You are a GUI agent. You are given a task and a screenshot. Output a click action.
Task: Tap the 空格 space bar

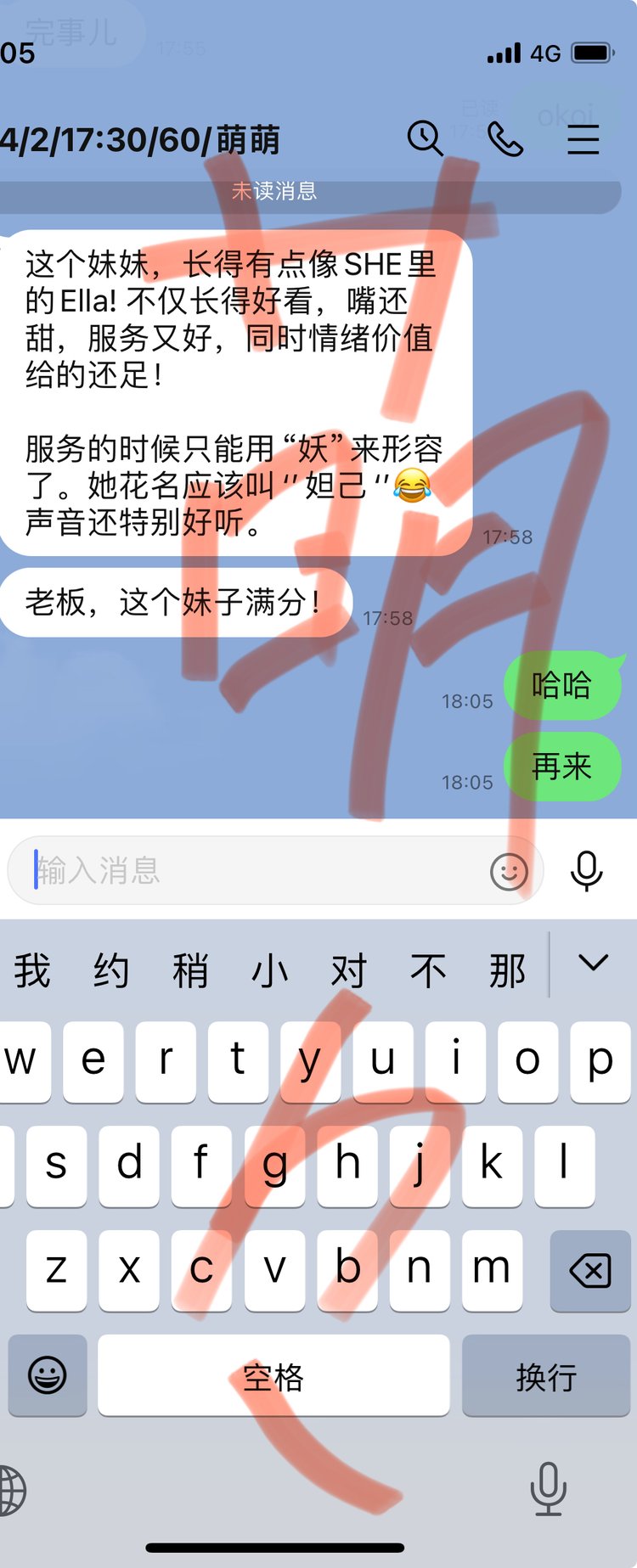(273, 1376)
